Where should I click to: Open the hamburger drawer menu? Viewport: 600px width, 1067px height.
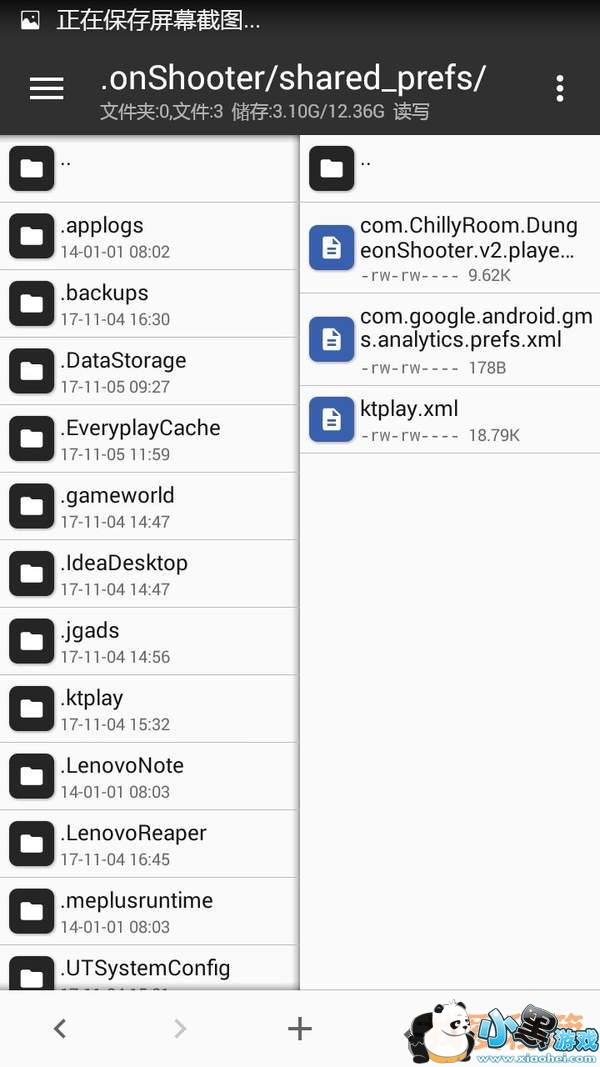[x=46, y=88]
